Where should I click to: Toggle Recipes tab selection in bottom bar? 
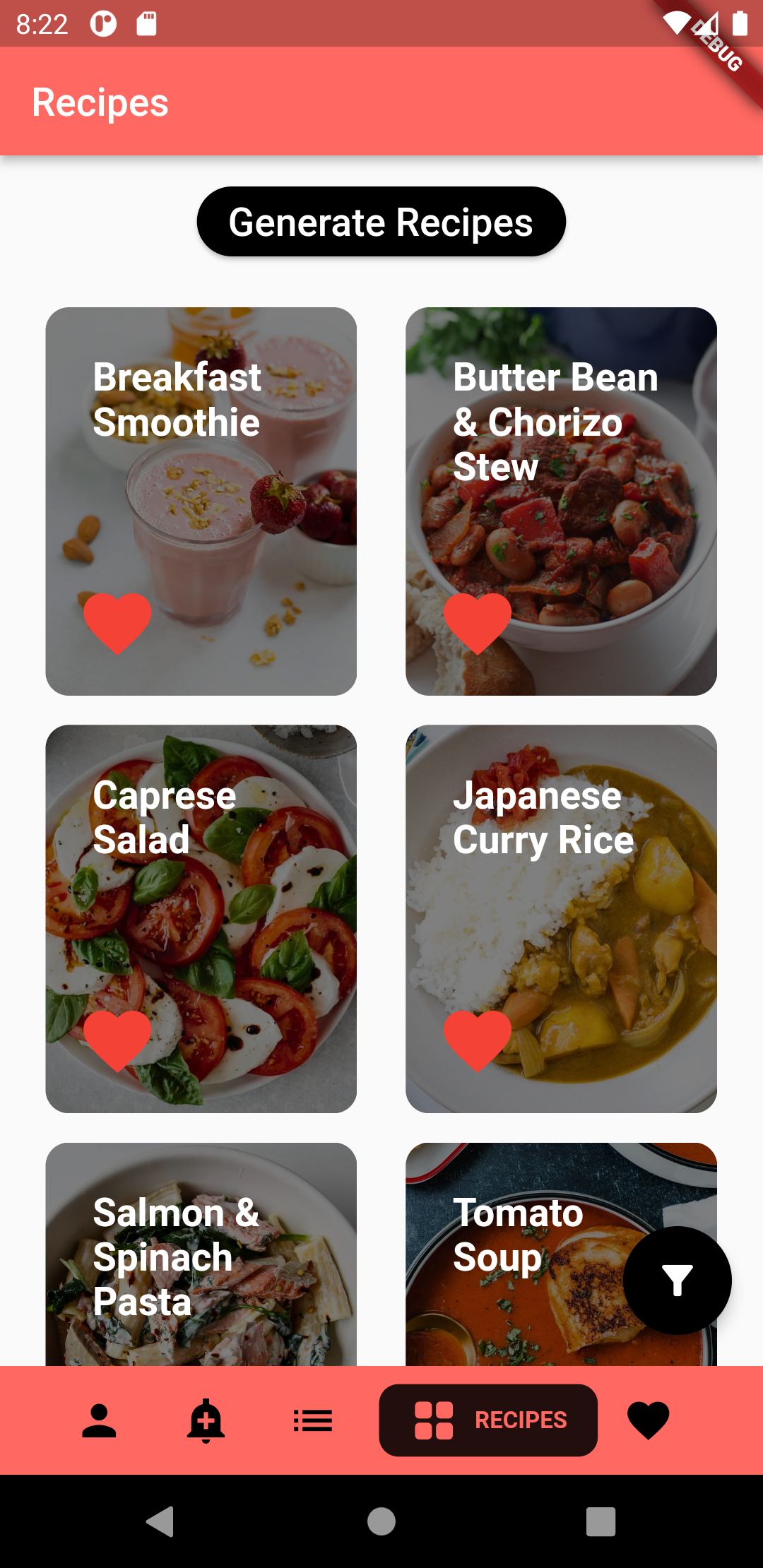487,1420
